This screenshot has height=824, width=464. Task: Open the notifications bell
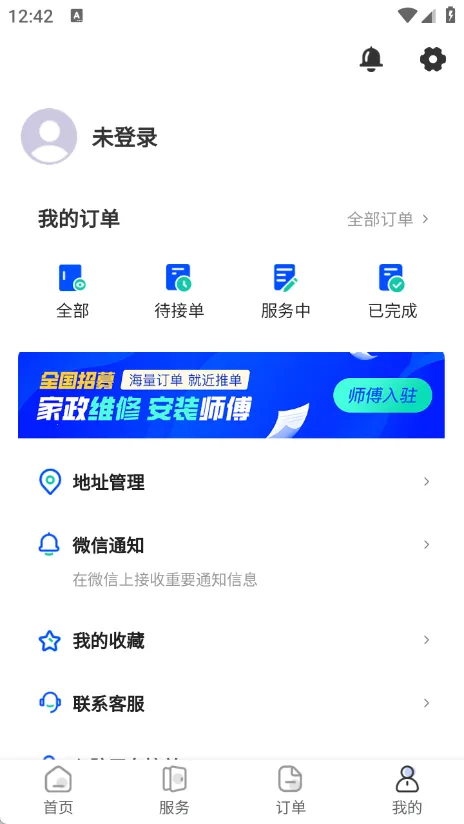371,59
